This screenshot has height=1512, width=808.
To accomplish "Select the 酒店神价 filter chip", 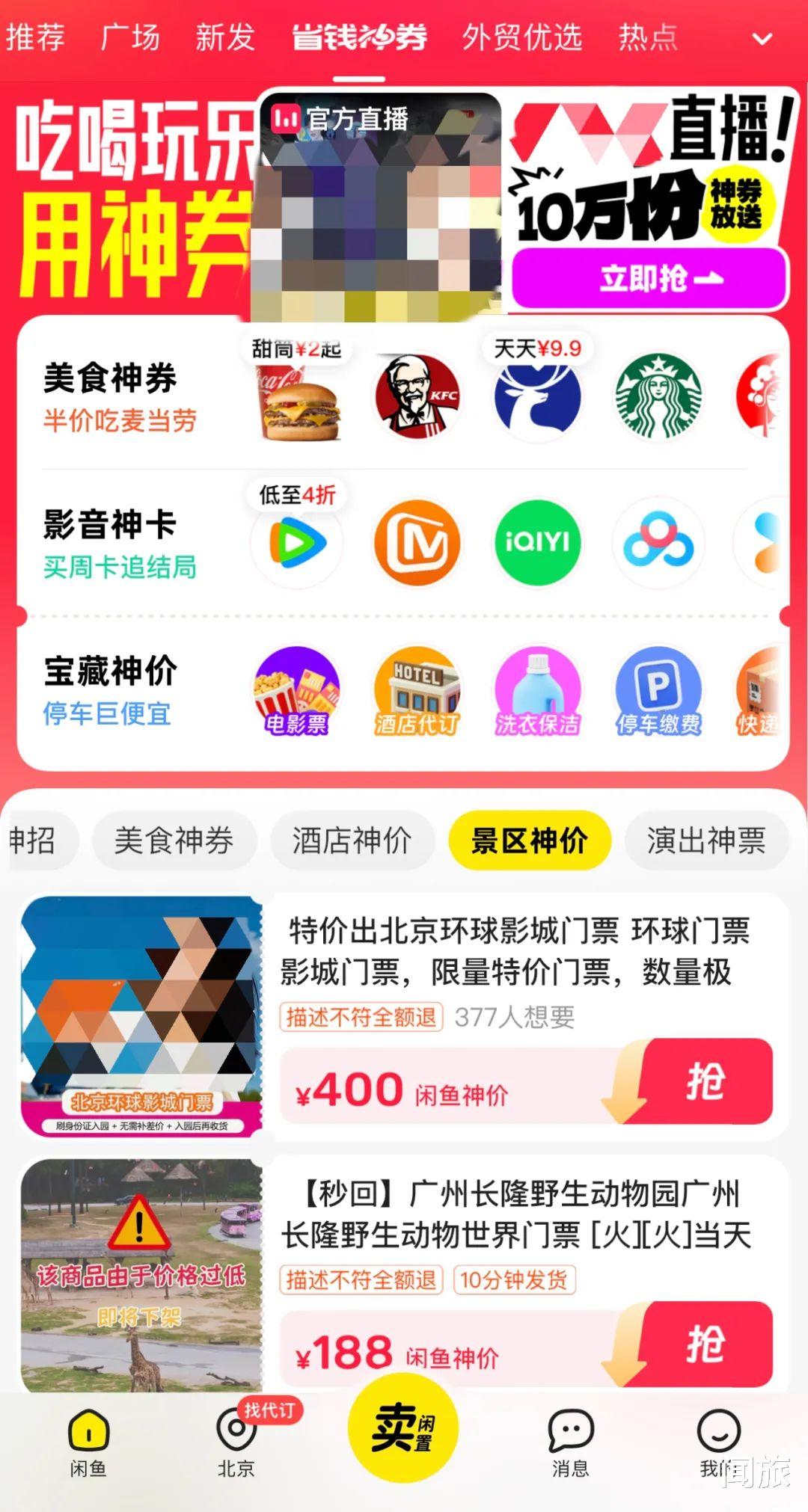I will [352, 840].
